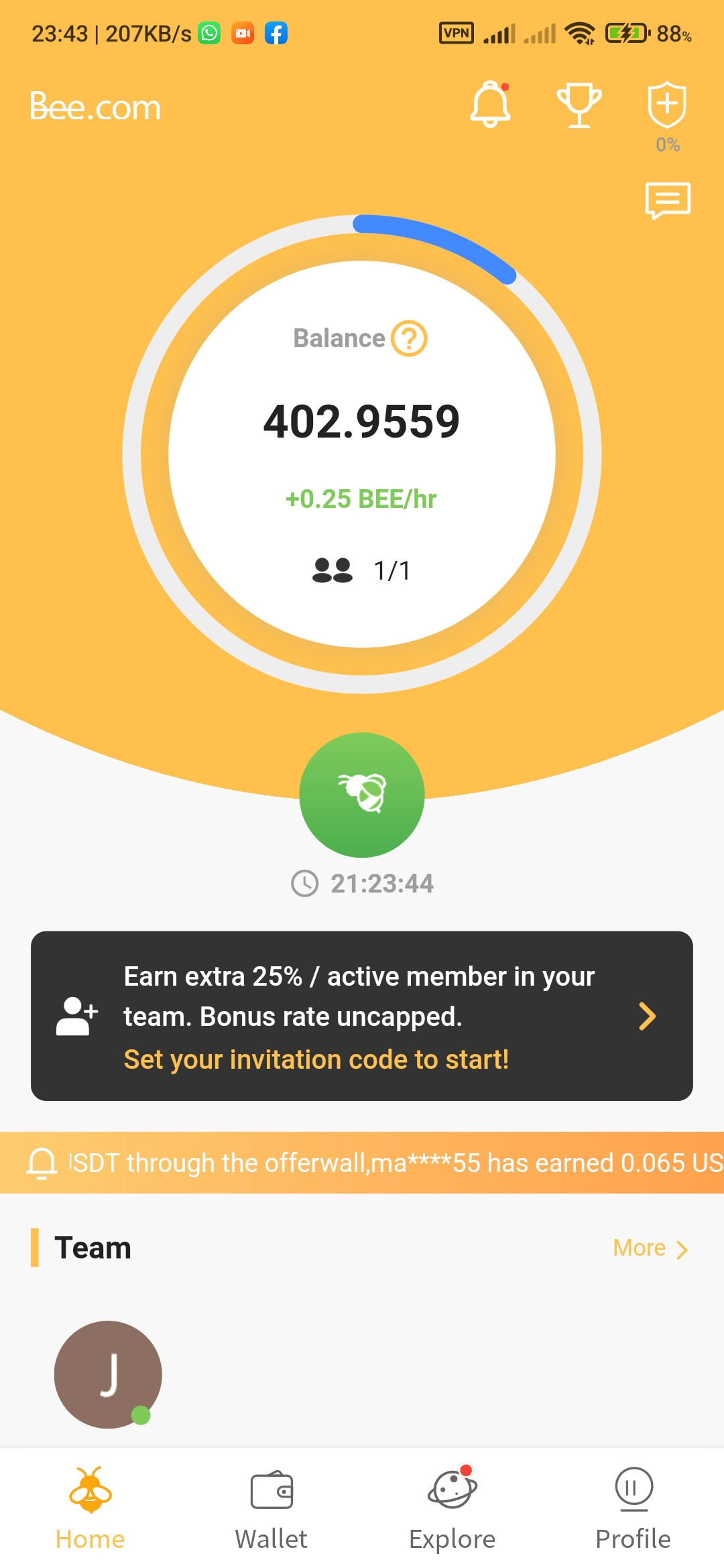The image size is (724, 1568).
Task: Switch to the Wallet tab
Action: (271, 1509)
